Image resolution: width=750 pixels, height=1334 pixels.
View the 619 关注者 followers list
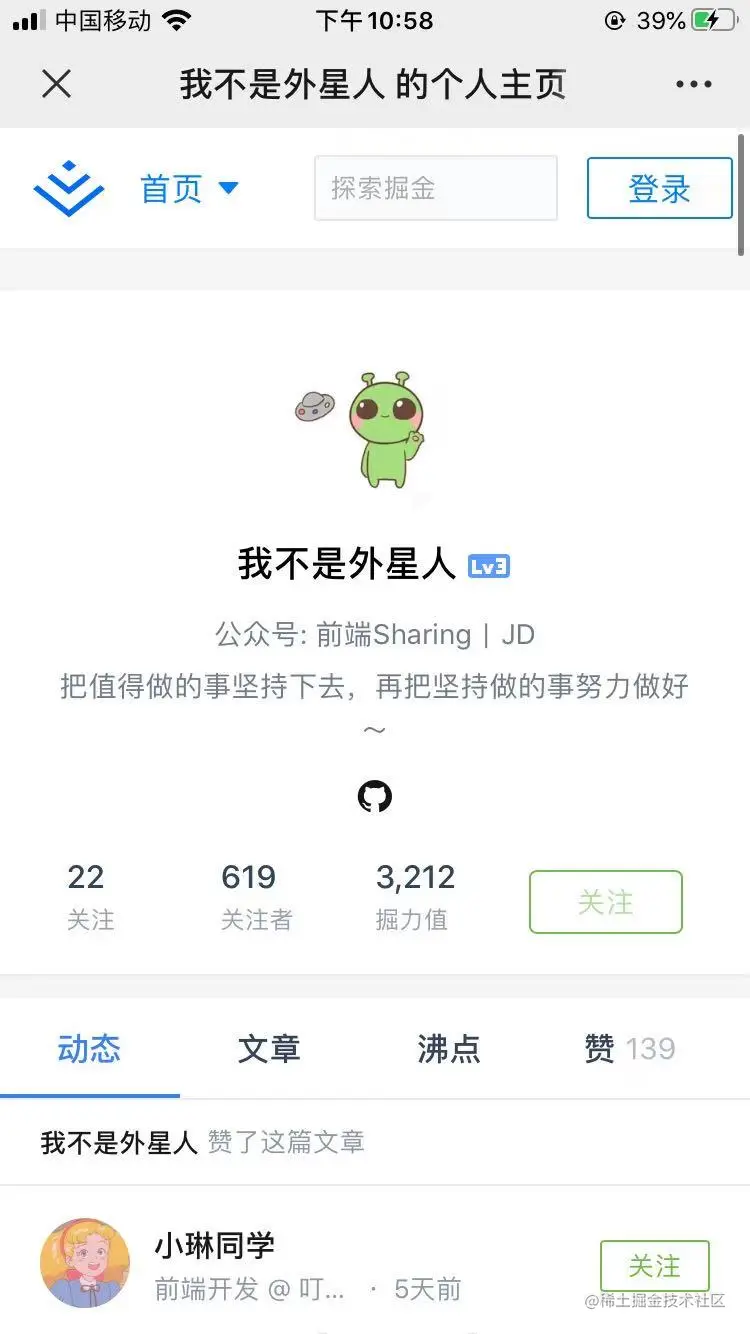pos(256,896)
